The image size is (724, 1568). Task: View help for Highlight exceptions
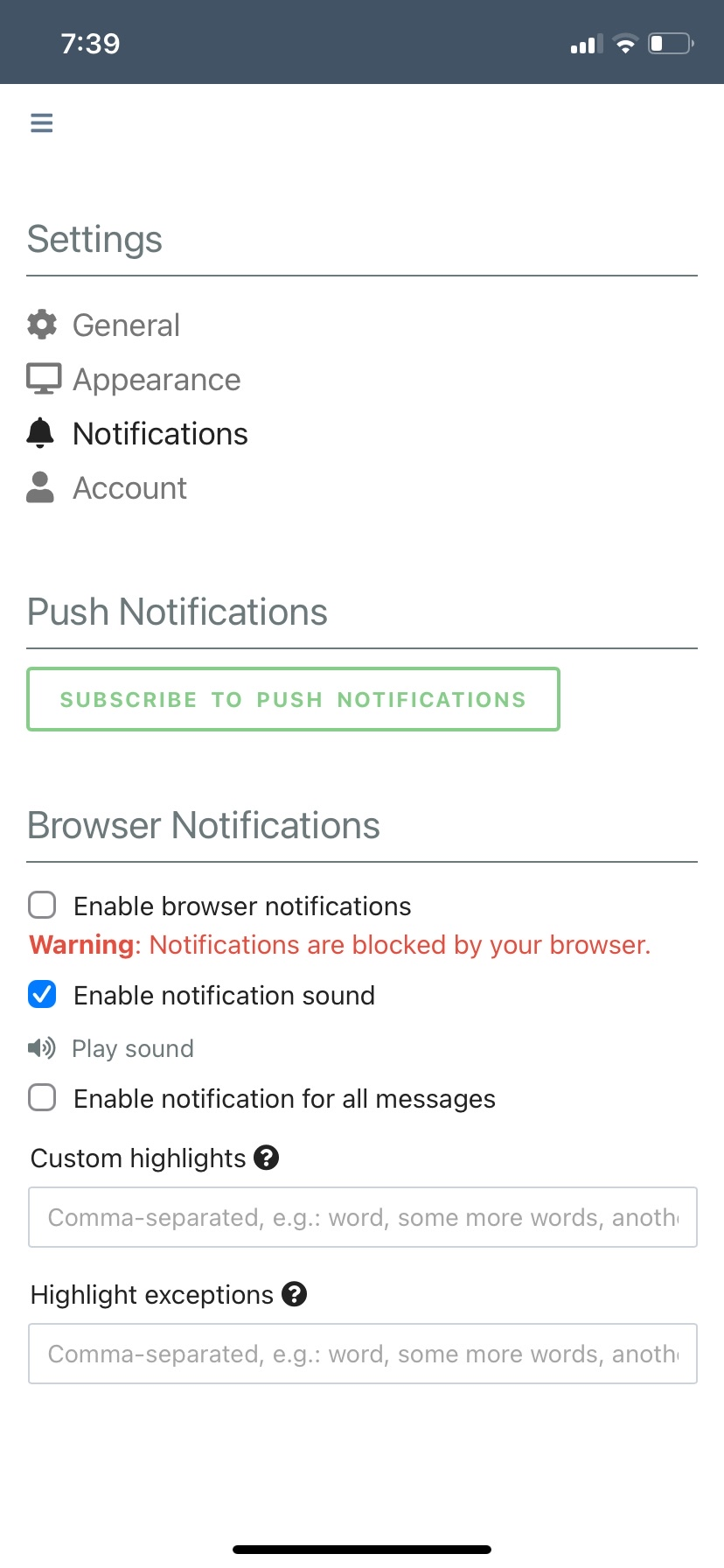[295, 1294]
